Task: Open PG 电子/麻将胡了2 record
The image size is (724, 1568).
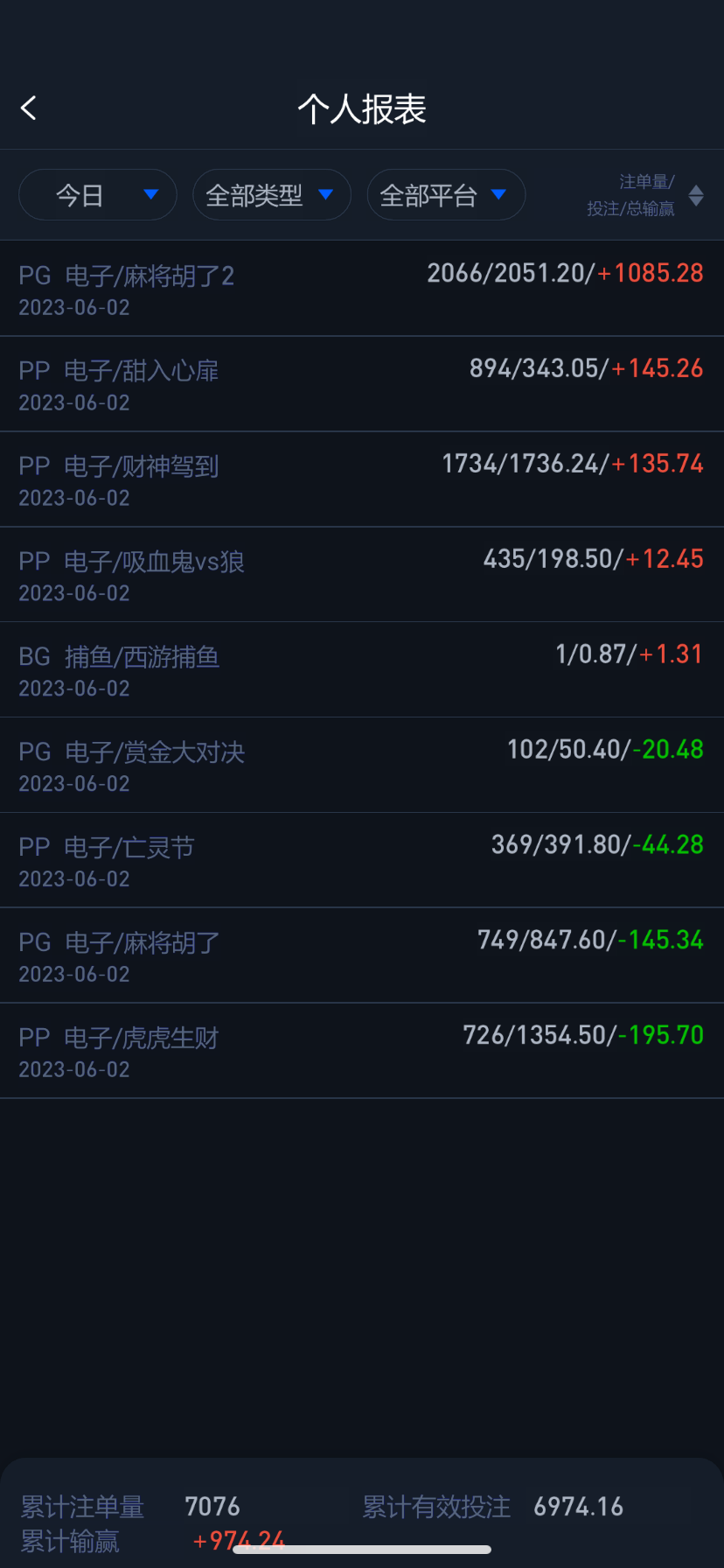Action: (362, 289)
